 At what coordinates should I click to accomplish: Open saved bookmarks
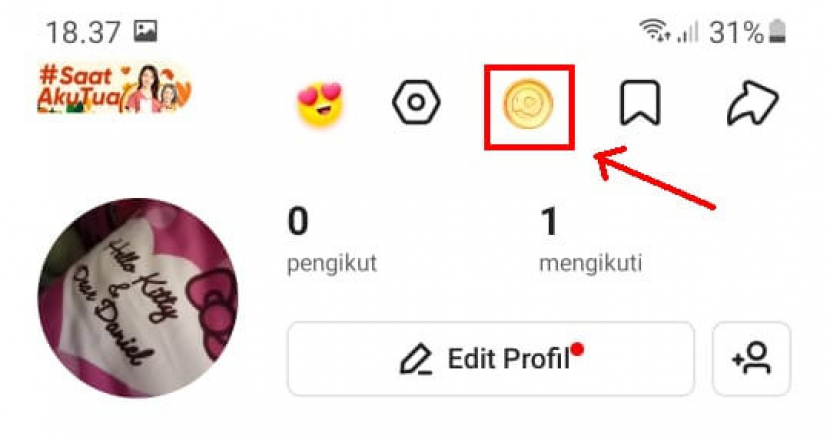(x=640, y=103)
